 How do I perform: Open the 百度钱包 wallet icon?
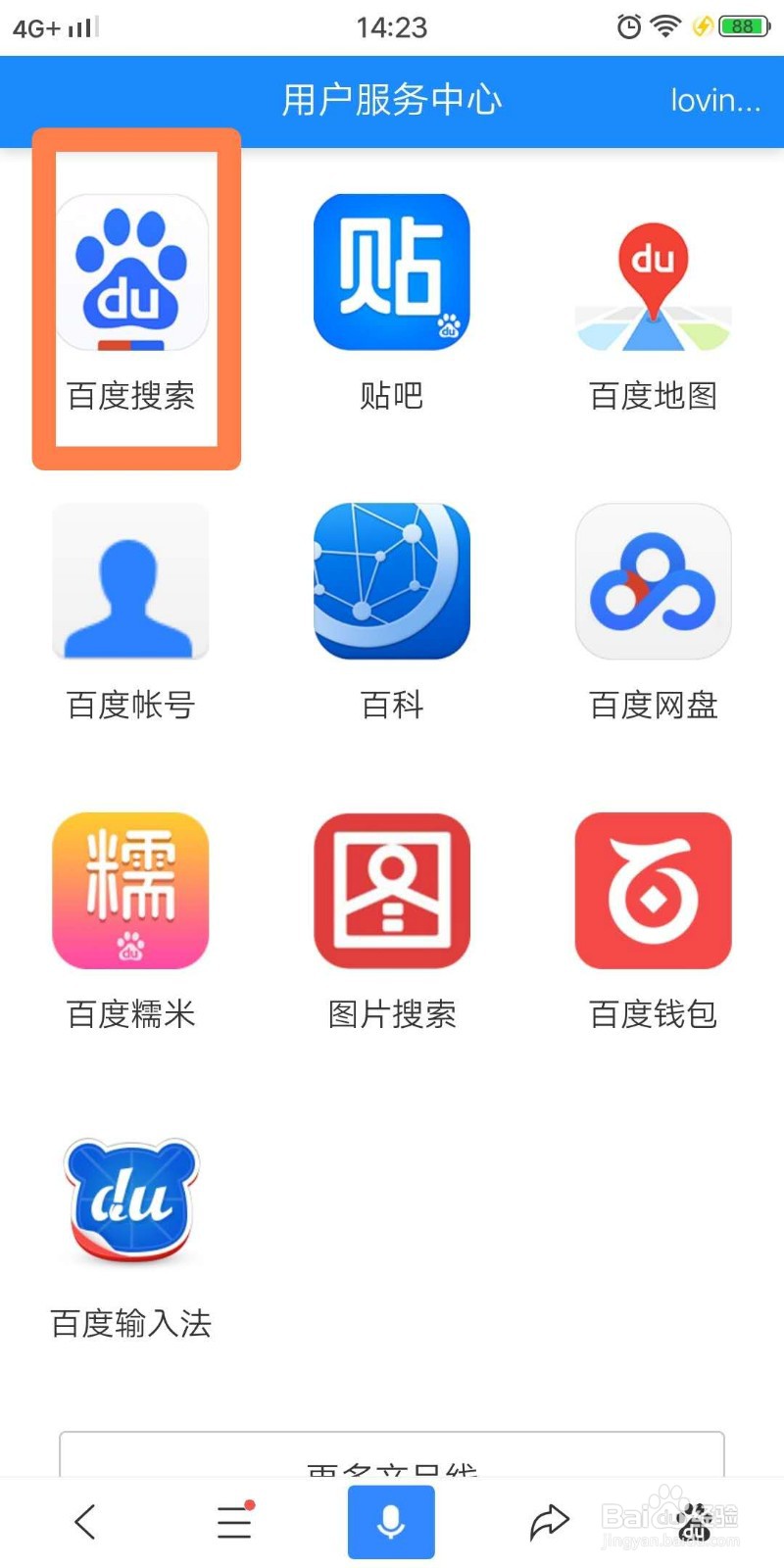653,892
